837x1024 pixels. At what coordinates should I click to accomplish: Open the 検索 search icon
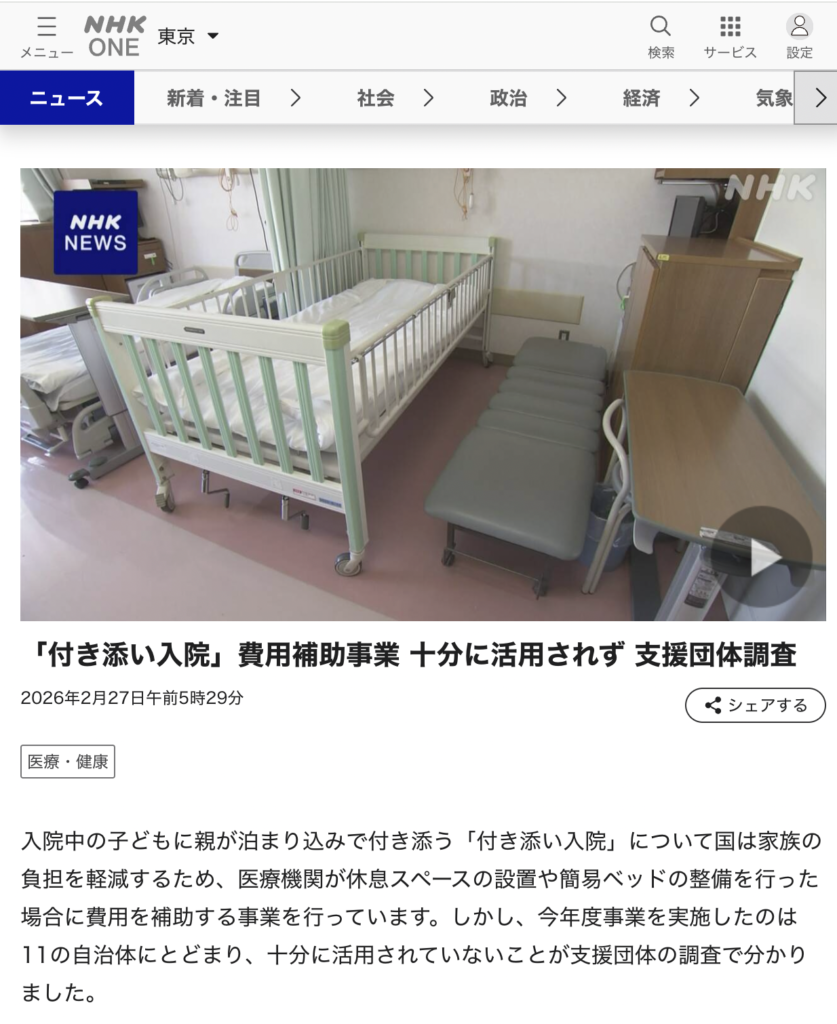coord(660,37)
